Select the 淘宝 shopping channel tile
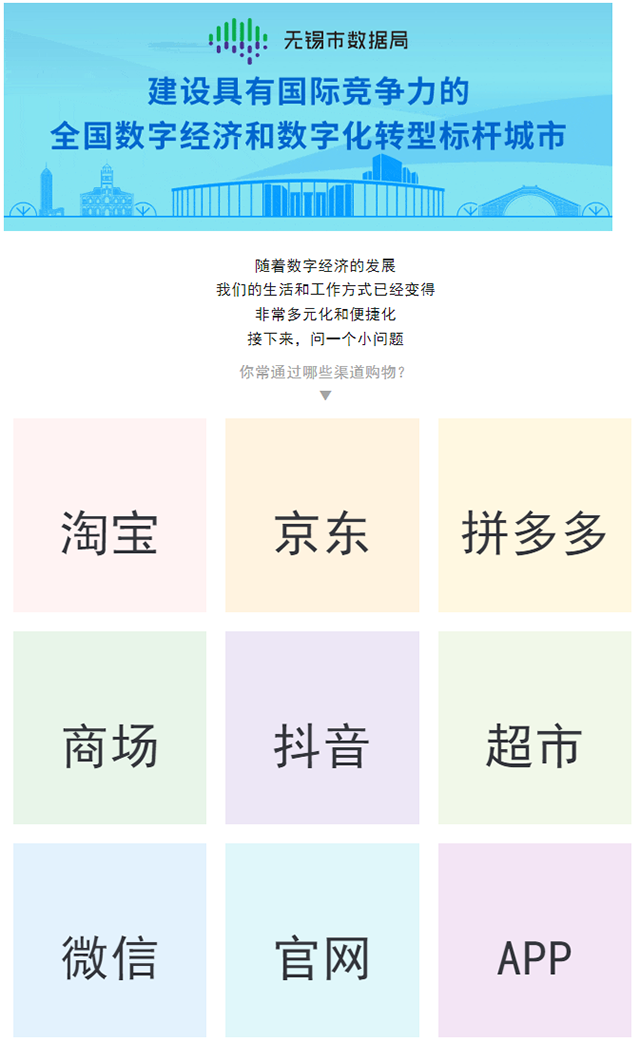This screenshot has width=640, height=1042. (110, 515)
